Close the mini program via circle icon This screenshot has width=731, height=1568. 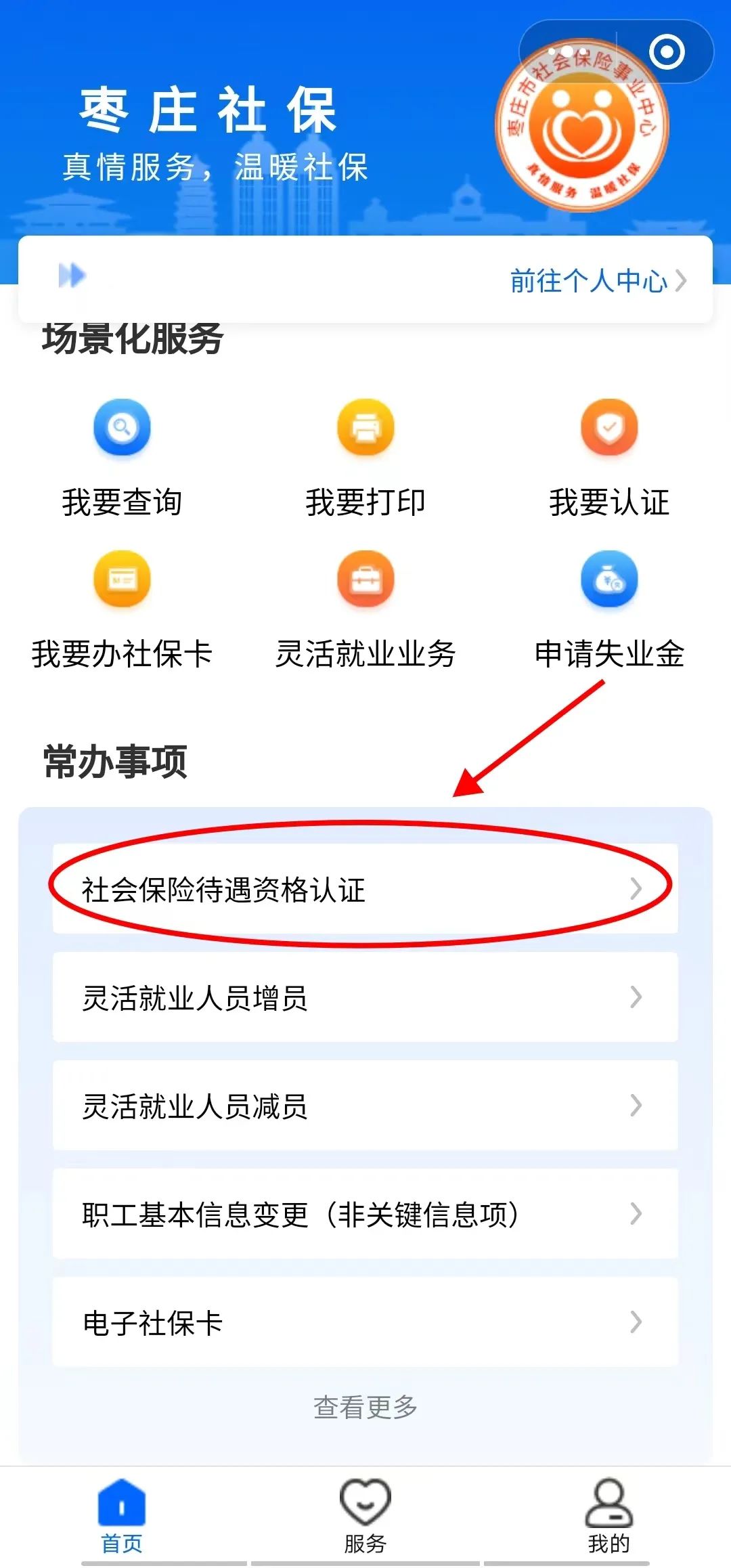coord(666,52)
